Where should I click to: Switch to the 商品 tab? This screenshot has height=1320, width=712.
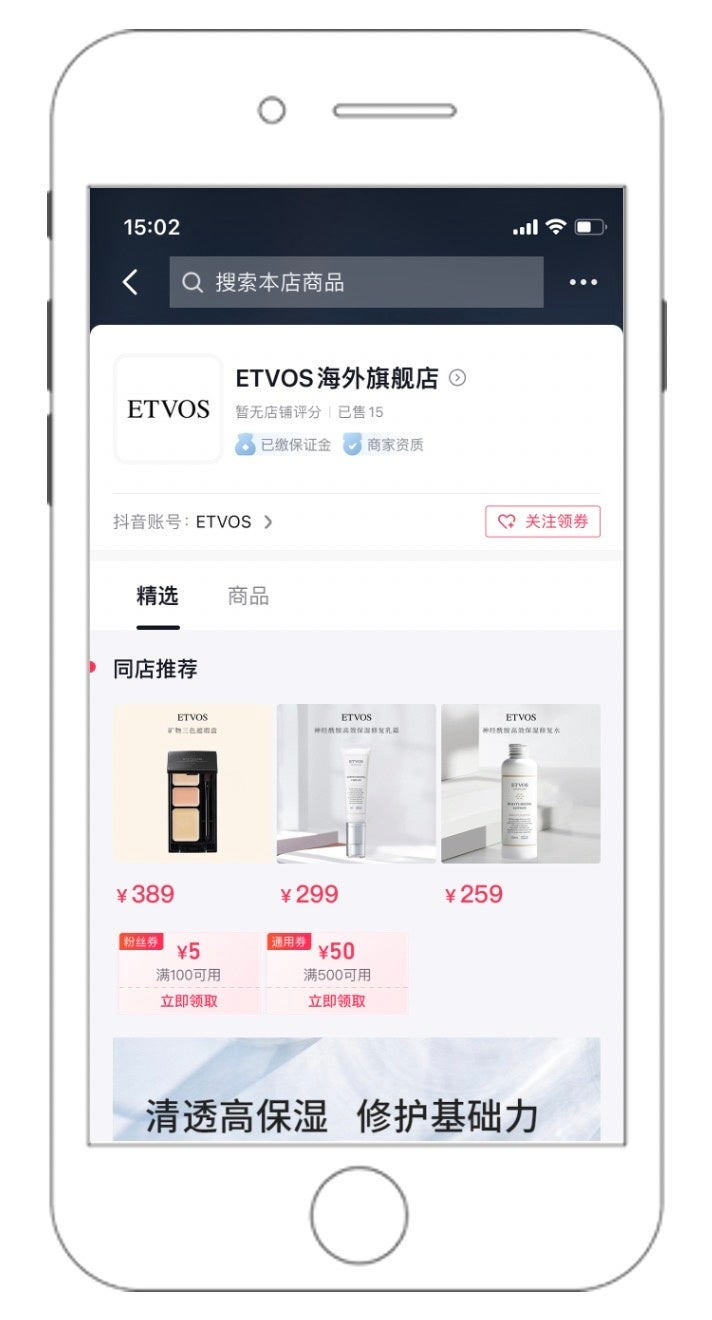point(248,597)
